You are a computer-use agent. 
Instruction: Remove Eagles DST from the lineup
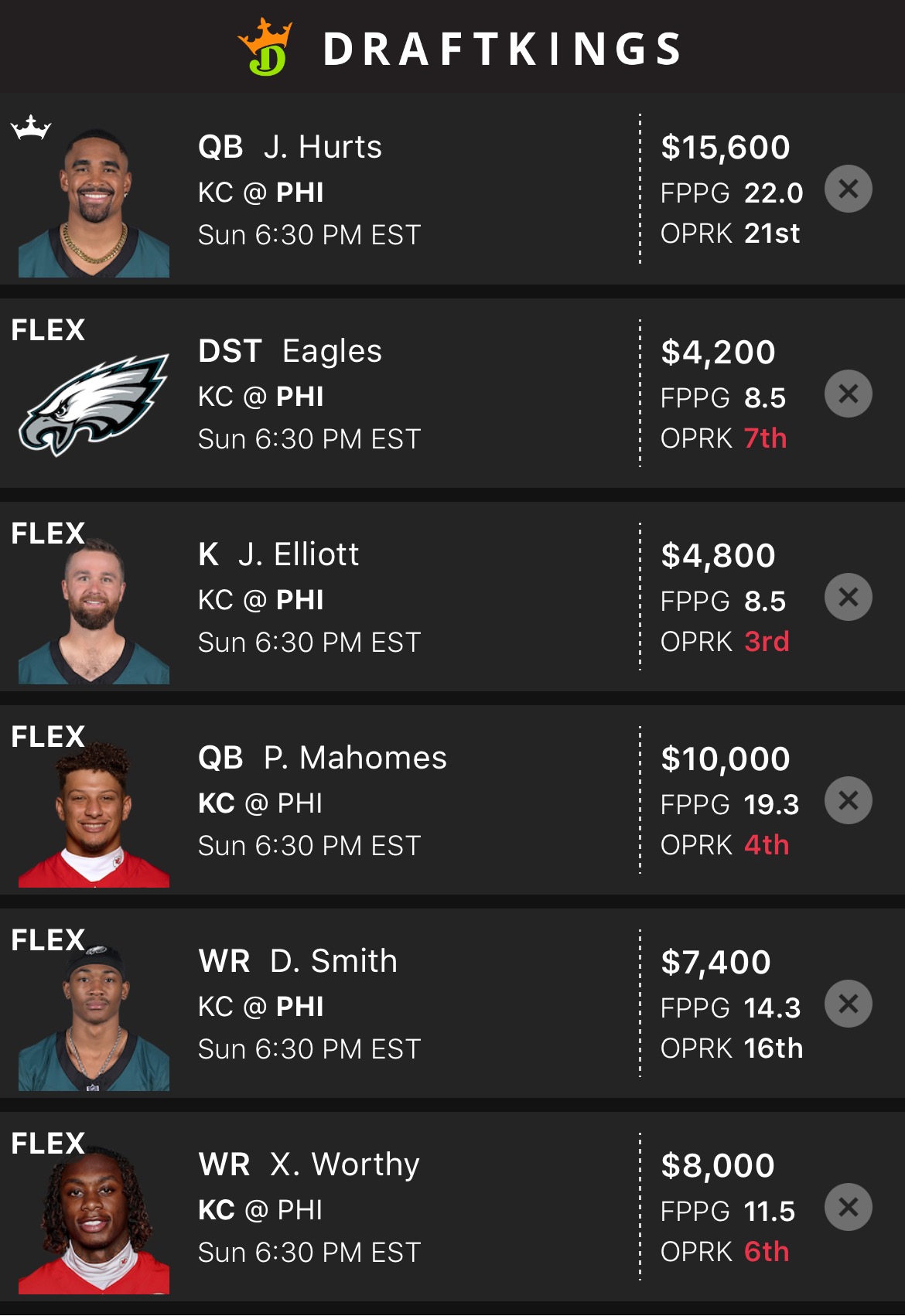tap(848, 394)
